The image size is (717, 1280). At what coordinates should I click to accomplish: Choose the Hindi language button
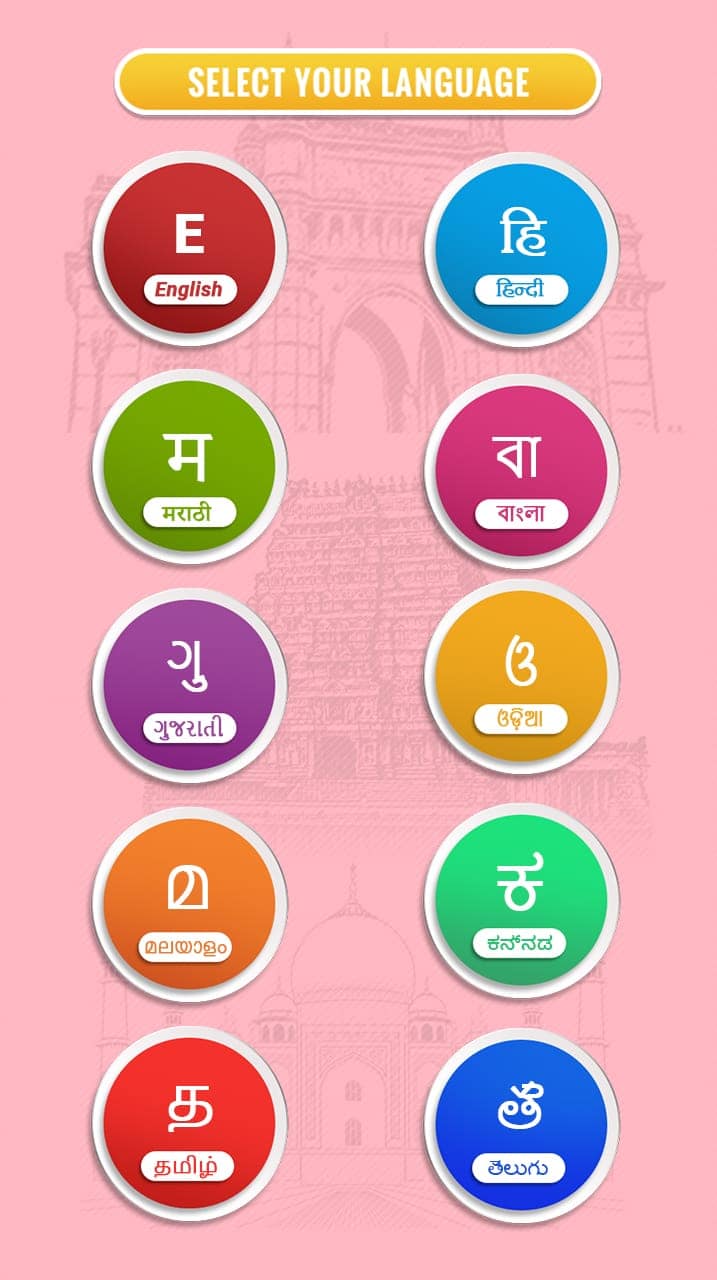pyautogui.click(x=522, y=248)
